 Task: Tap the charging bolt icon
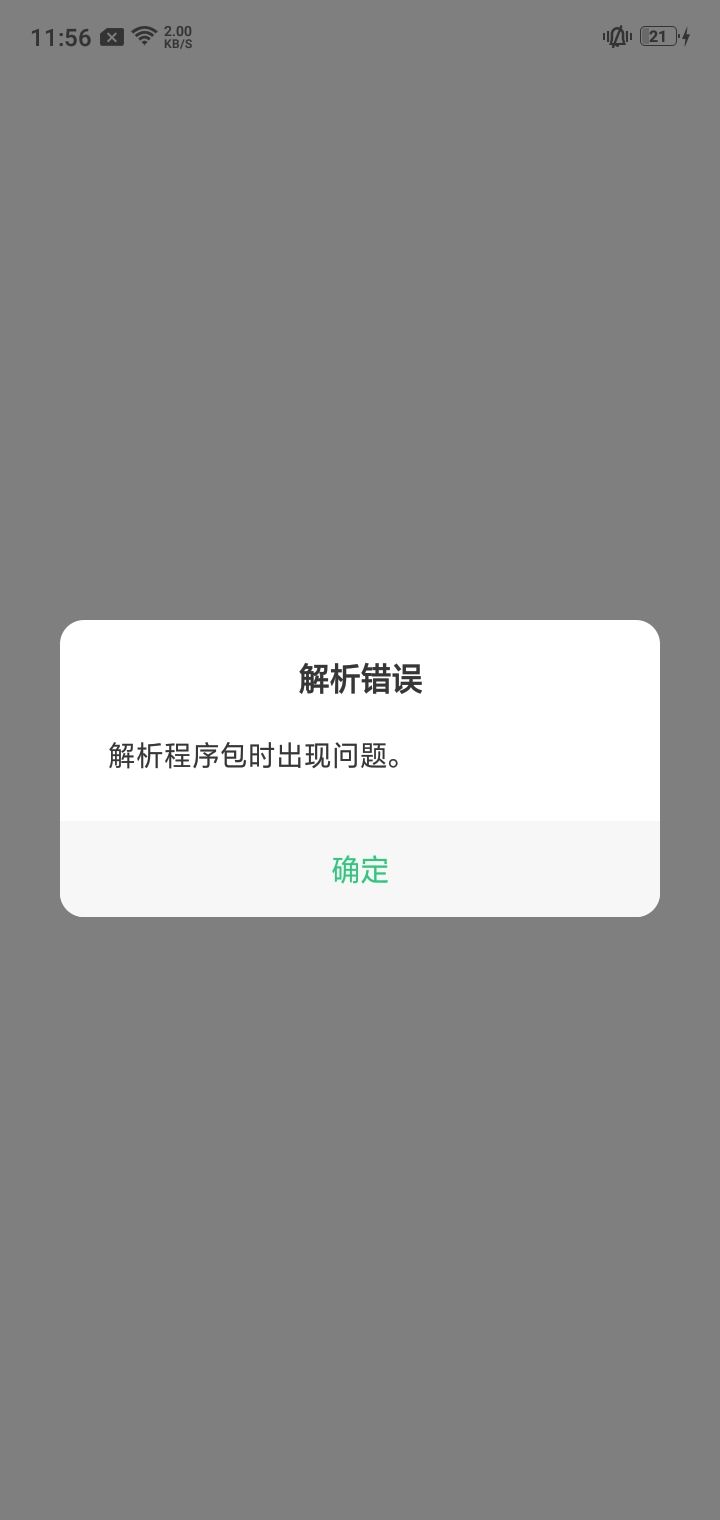(x=686, y=35)
